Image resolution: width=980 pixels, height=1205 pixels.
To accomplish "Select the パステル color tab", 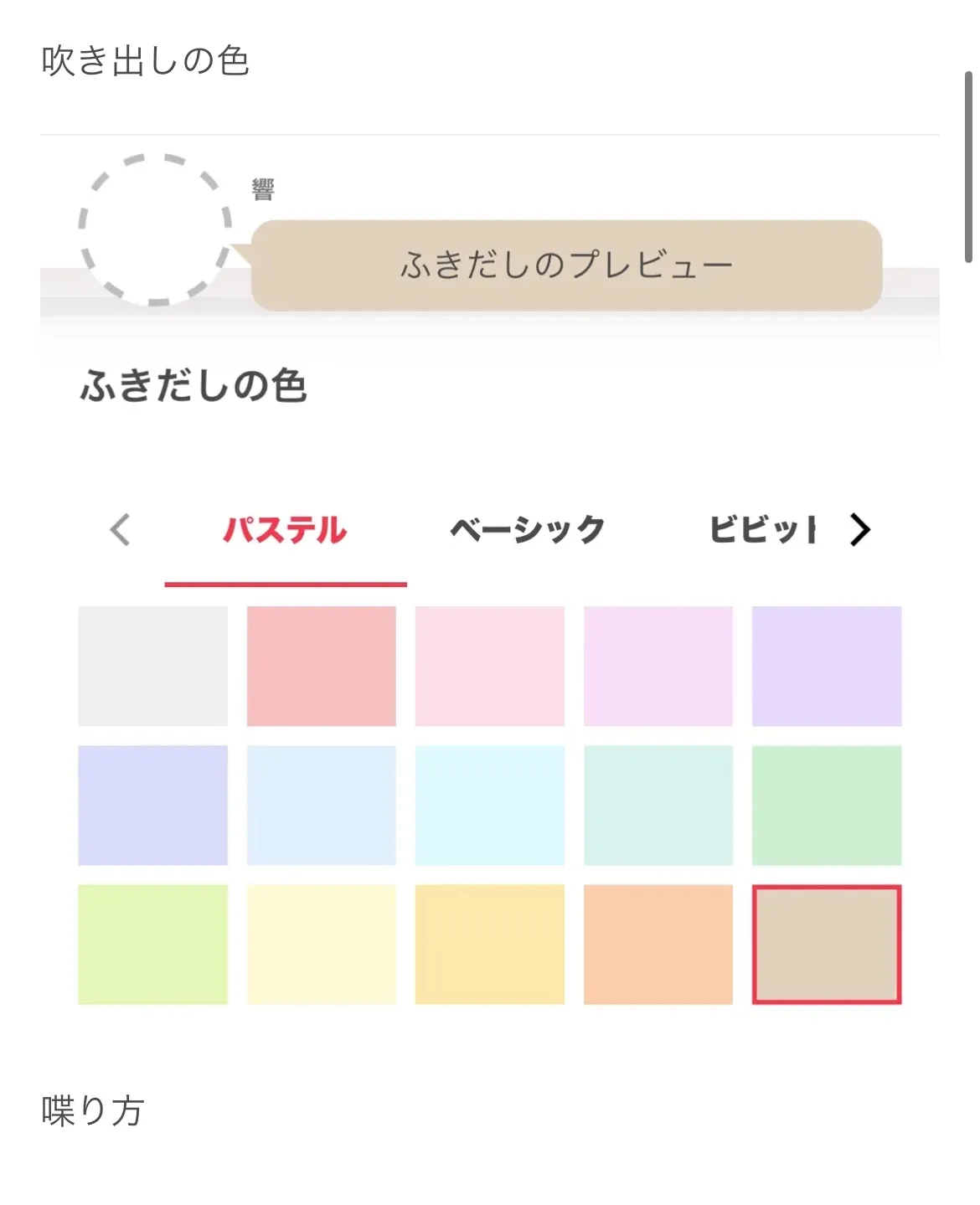I will pos(285,530).
